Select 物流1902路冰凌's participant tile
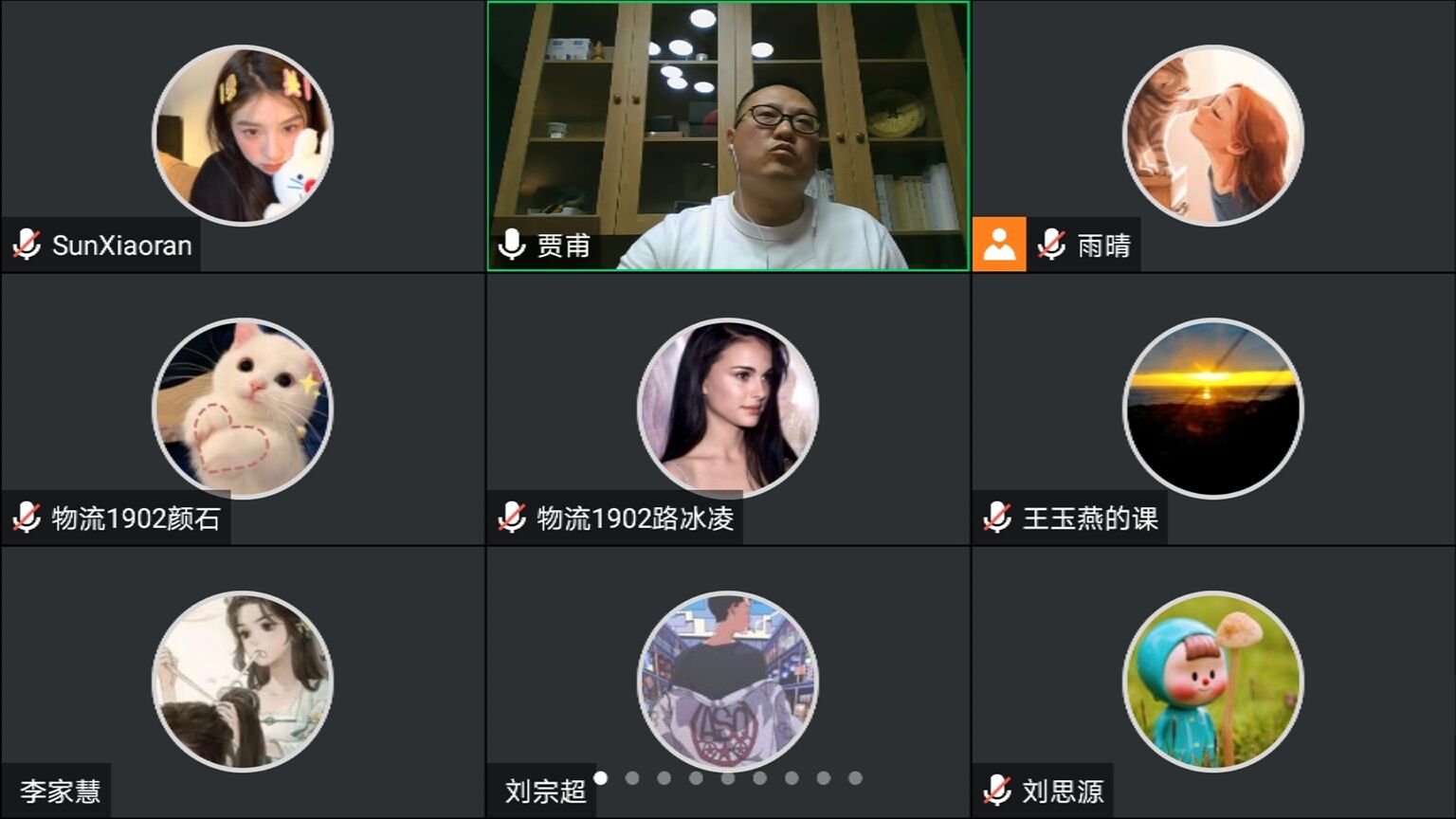This screenshot has width=1456, height=819. click(x=728, y=409)
